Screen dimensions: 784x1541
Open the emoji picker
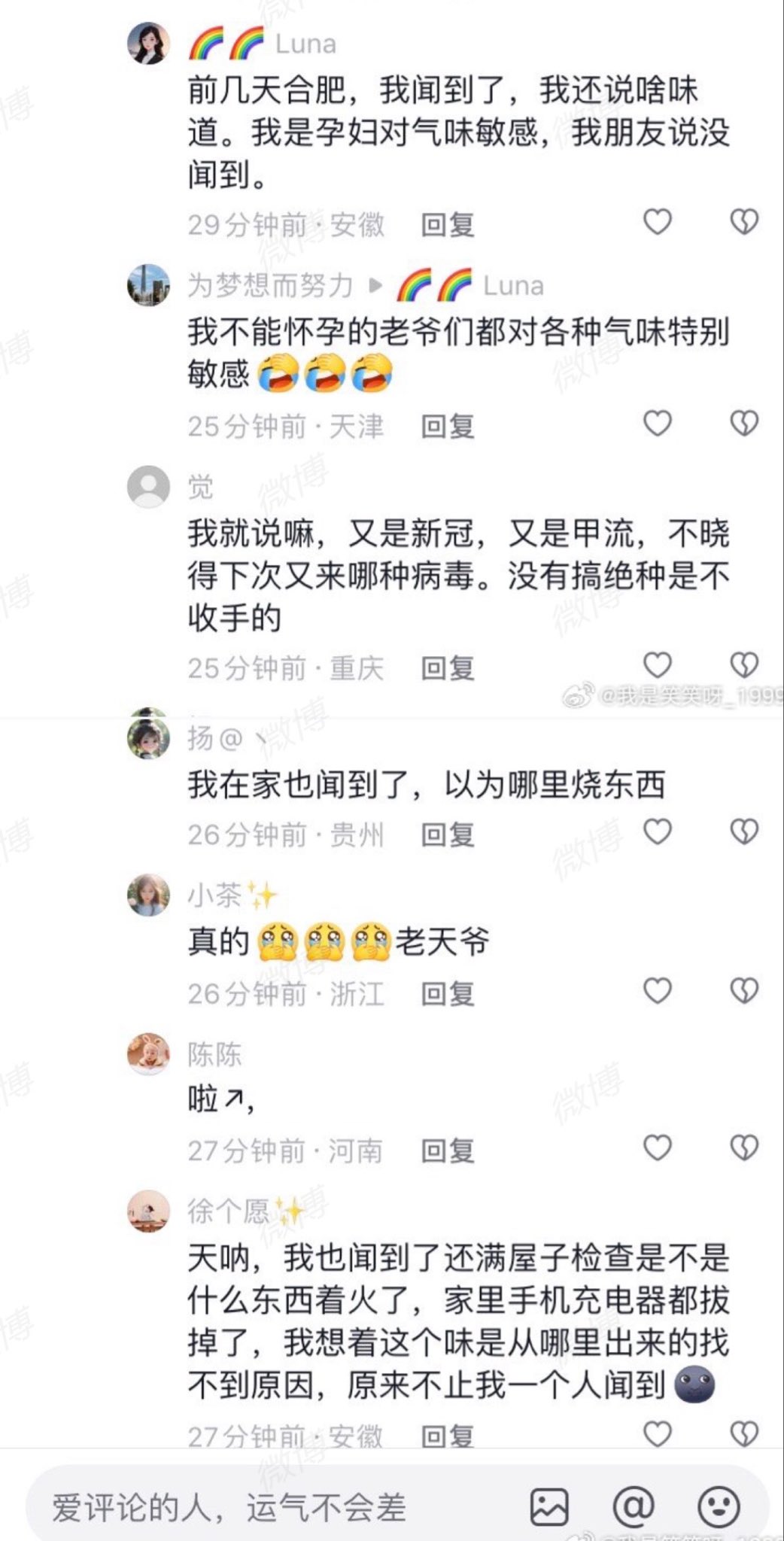pyautogui.click(x=719, y=1506)
